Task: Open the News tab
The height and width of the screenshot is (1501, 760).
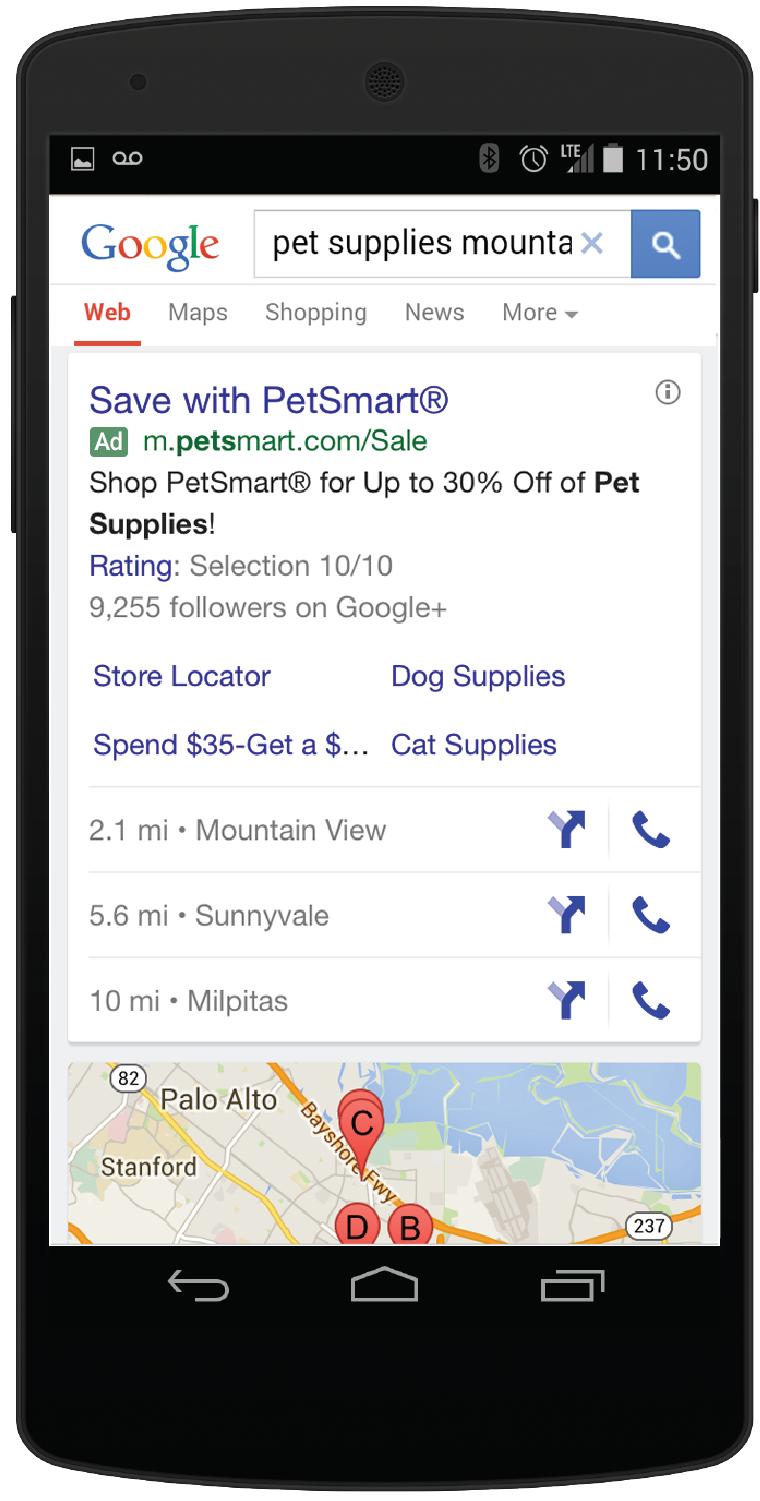Action: coord(434,313)
